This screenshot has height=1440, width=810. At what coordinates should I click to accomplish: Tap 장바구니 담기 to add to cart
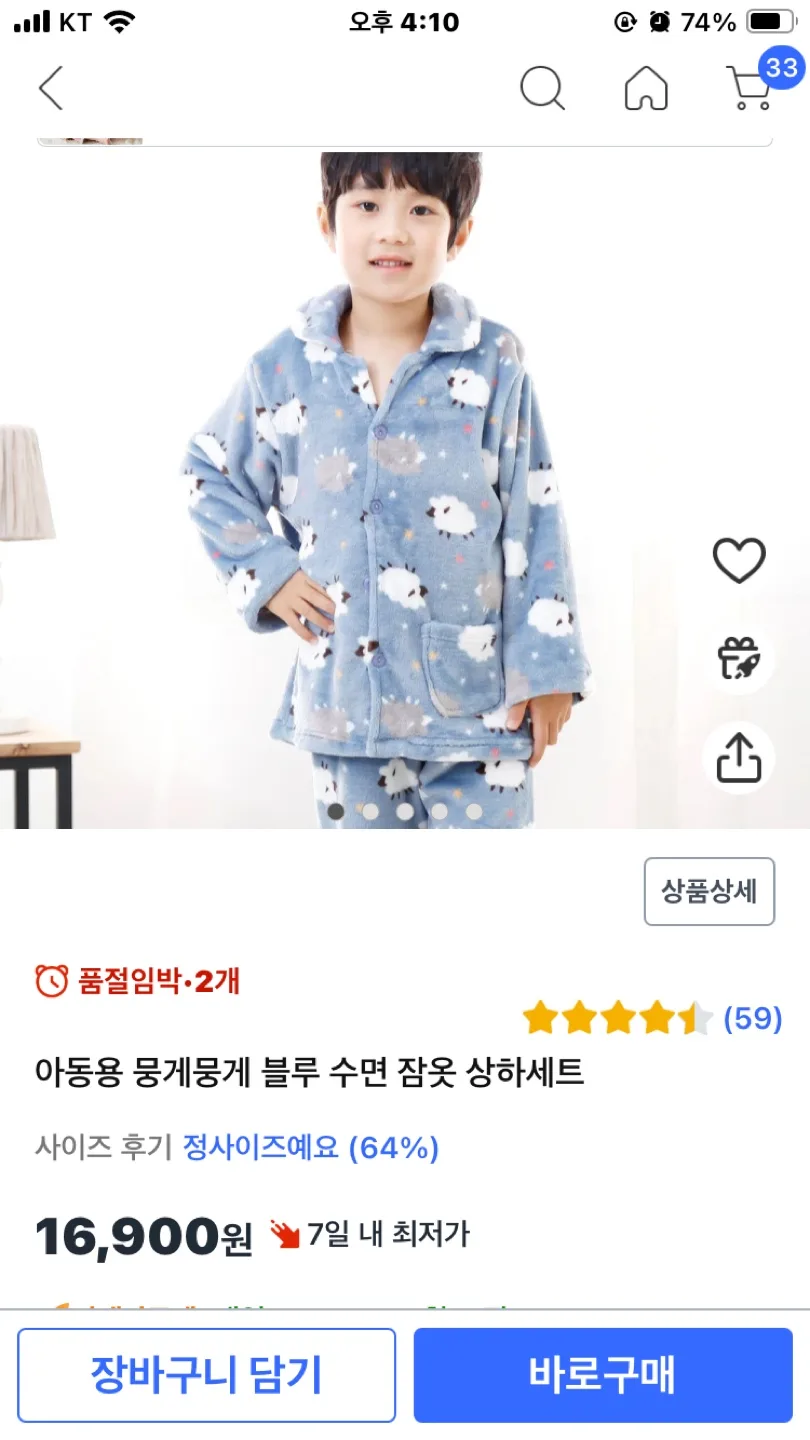207,1375
